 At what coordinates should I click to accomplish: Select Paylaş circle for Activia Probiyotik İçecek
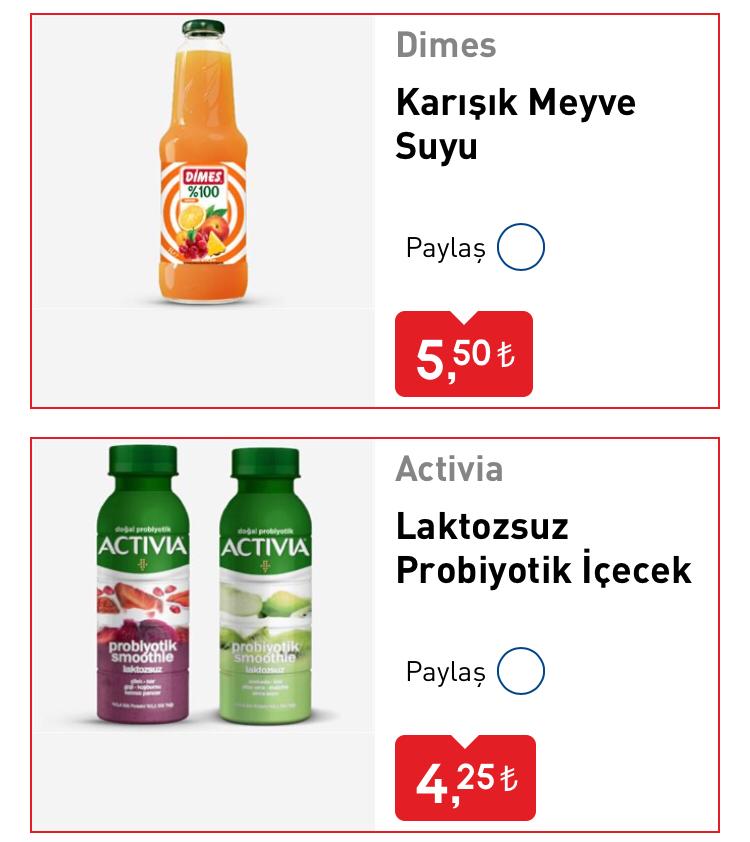pyautogui.click(x=520, y=672)
